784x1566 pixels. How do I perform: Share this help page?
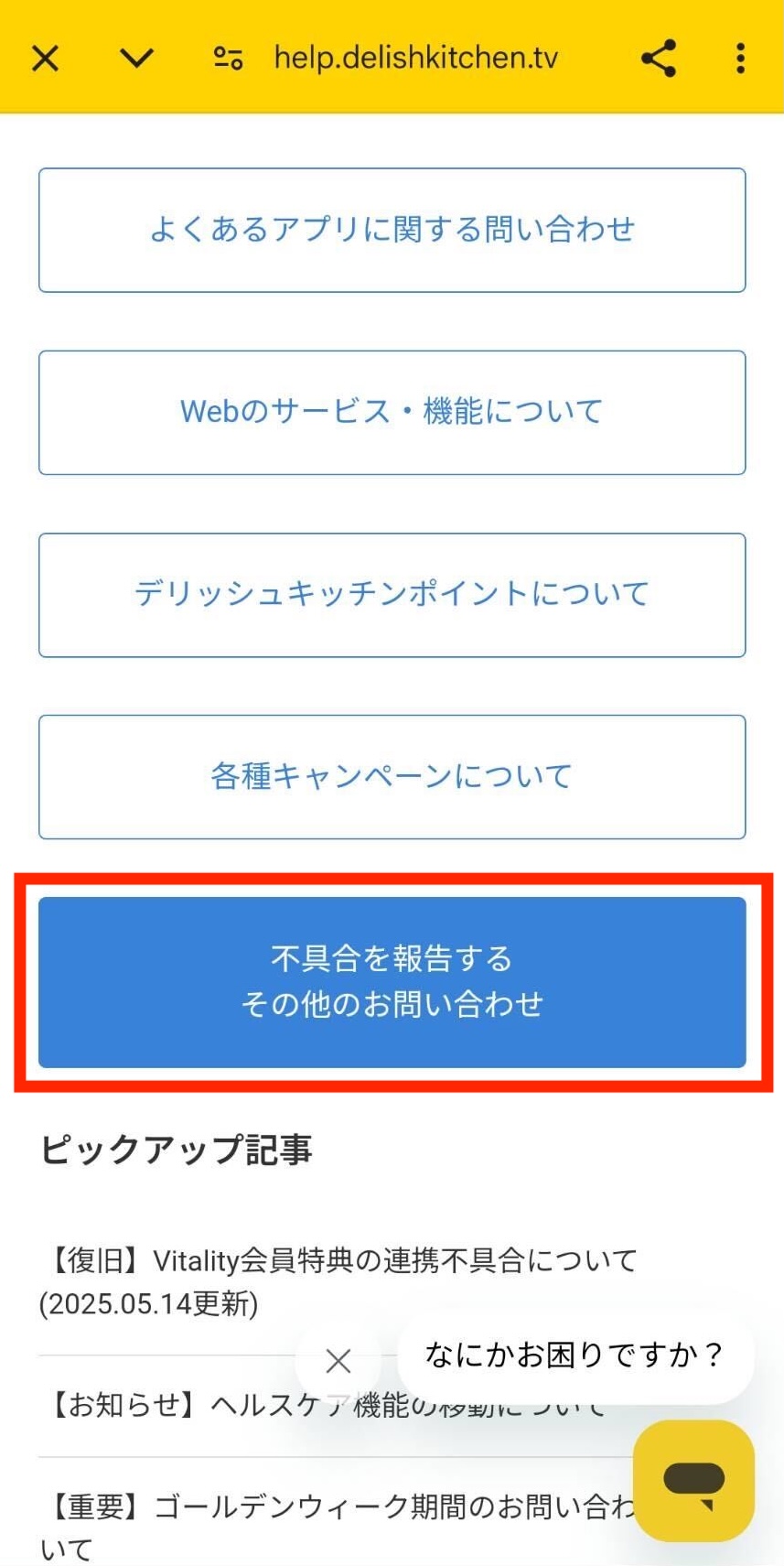pyautogui.click(x=659, y=59)
